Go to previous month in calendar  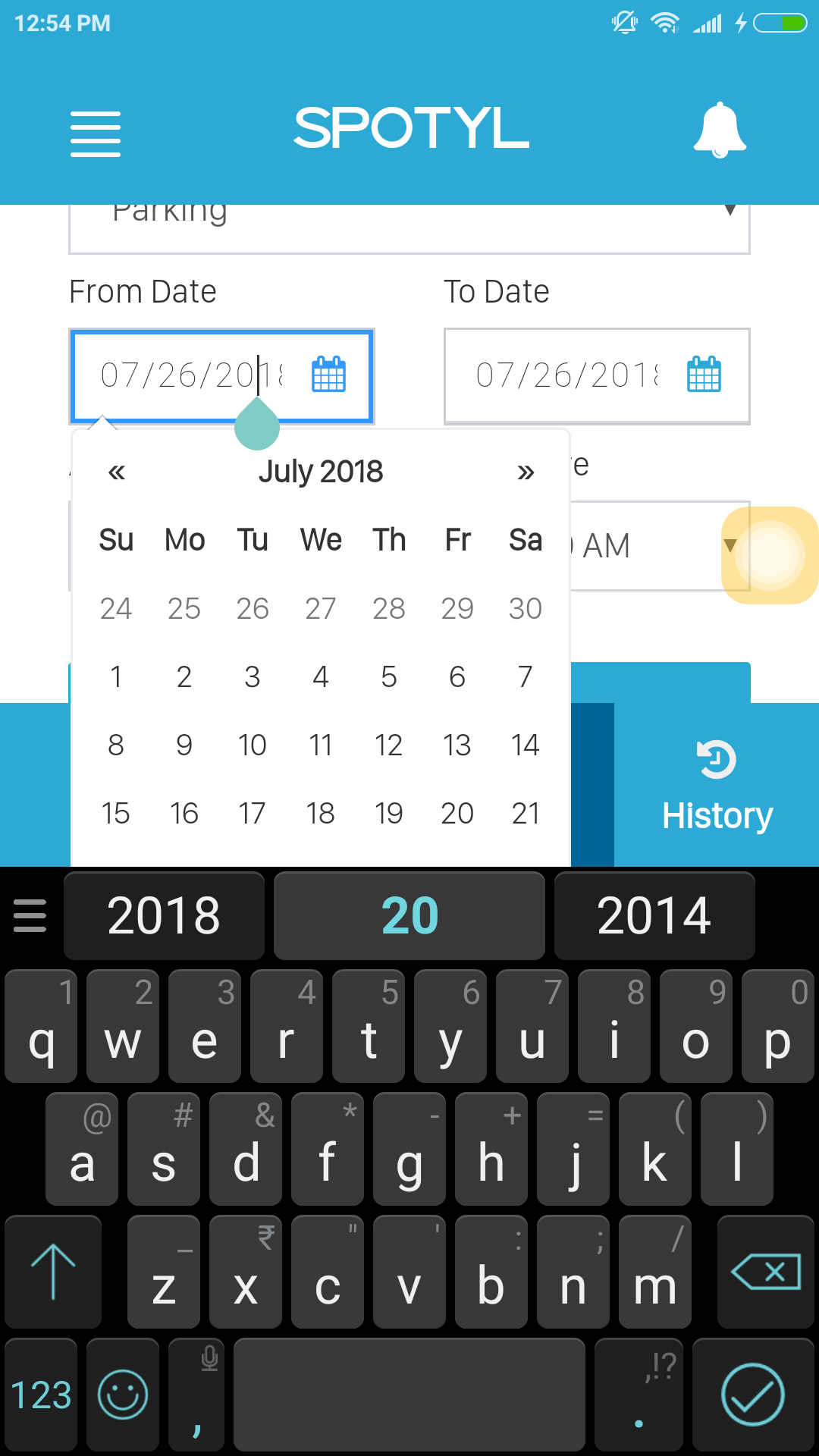(116, 472)
